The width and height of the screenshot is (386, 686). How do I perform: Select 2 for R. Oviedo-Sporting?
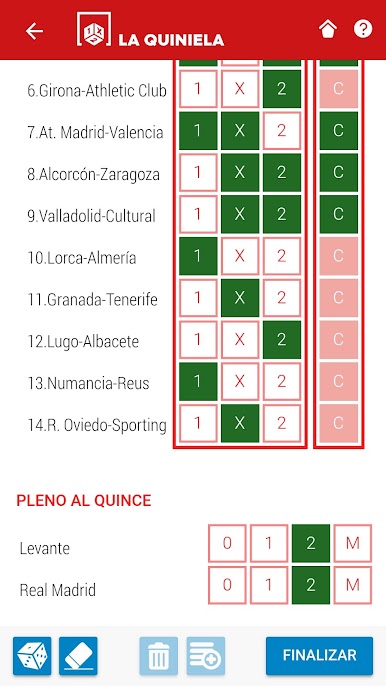tap(282, 423)
